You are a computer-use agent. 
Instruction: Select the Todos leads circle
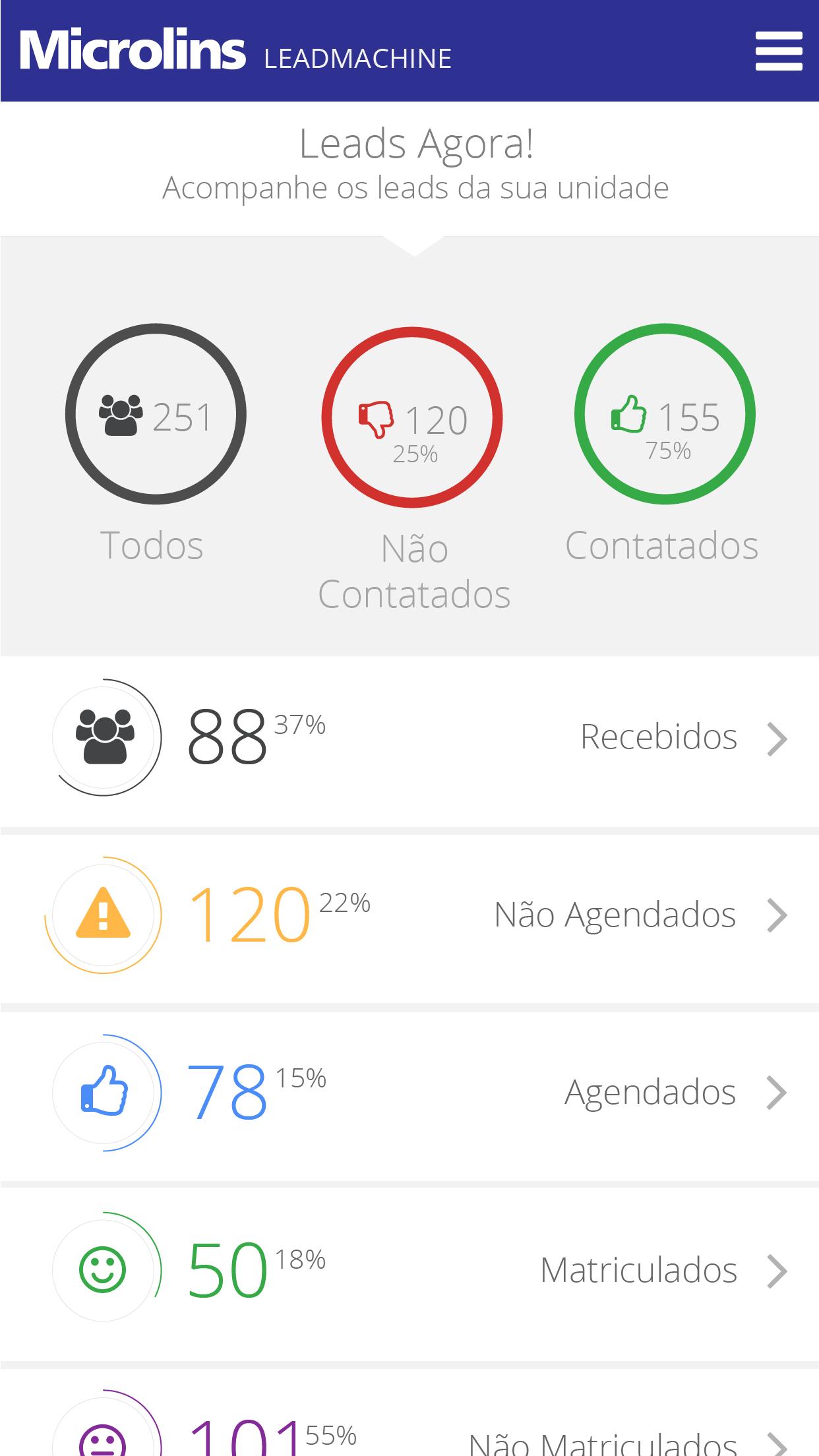tap(156, 414)
